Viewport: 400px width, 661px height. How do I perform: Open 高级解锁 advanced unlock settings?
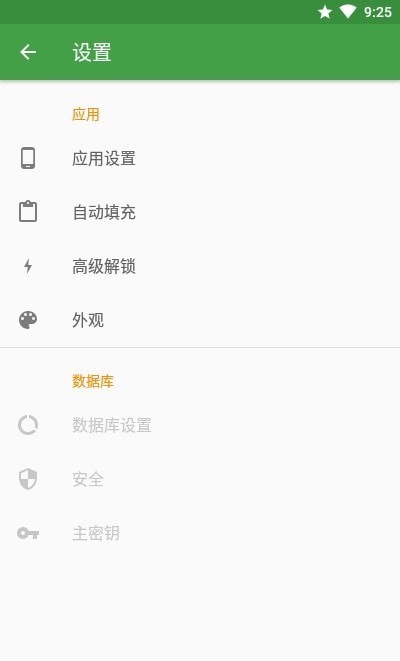click(200, 266)
